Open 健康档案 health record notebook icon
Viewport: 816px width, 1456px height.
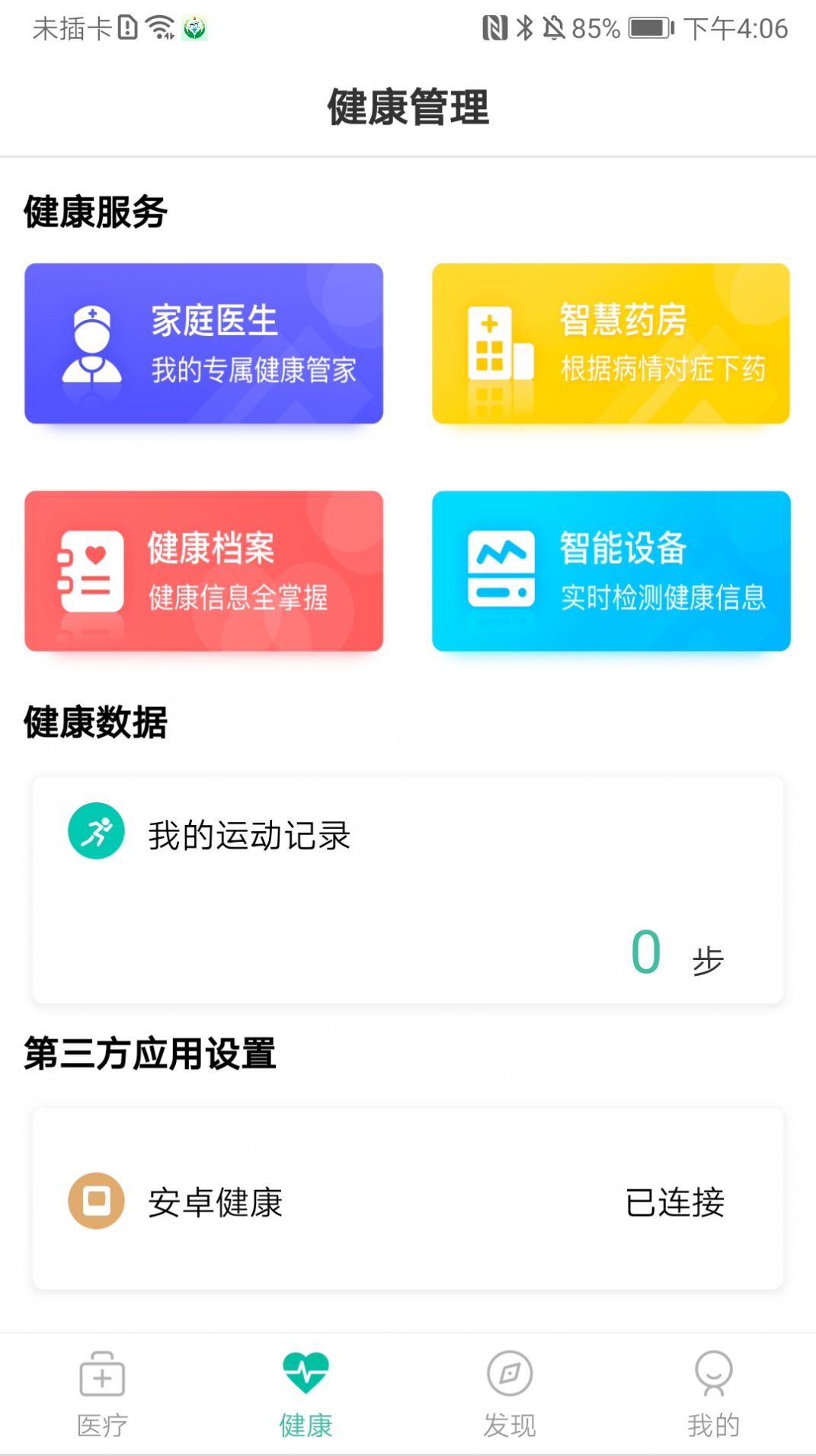[91, 571]
